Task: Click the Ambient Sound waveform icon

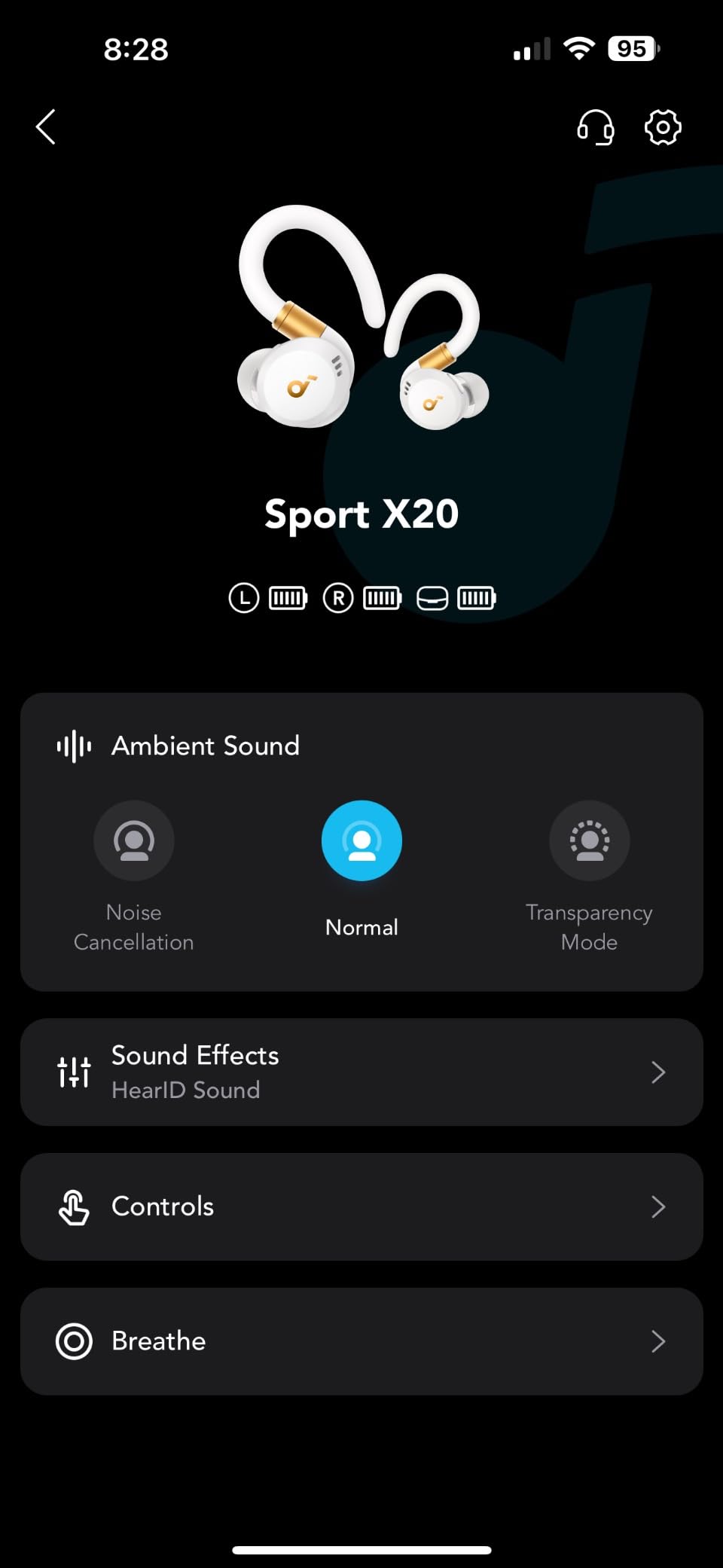Action: pos(73,746)
